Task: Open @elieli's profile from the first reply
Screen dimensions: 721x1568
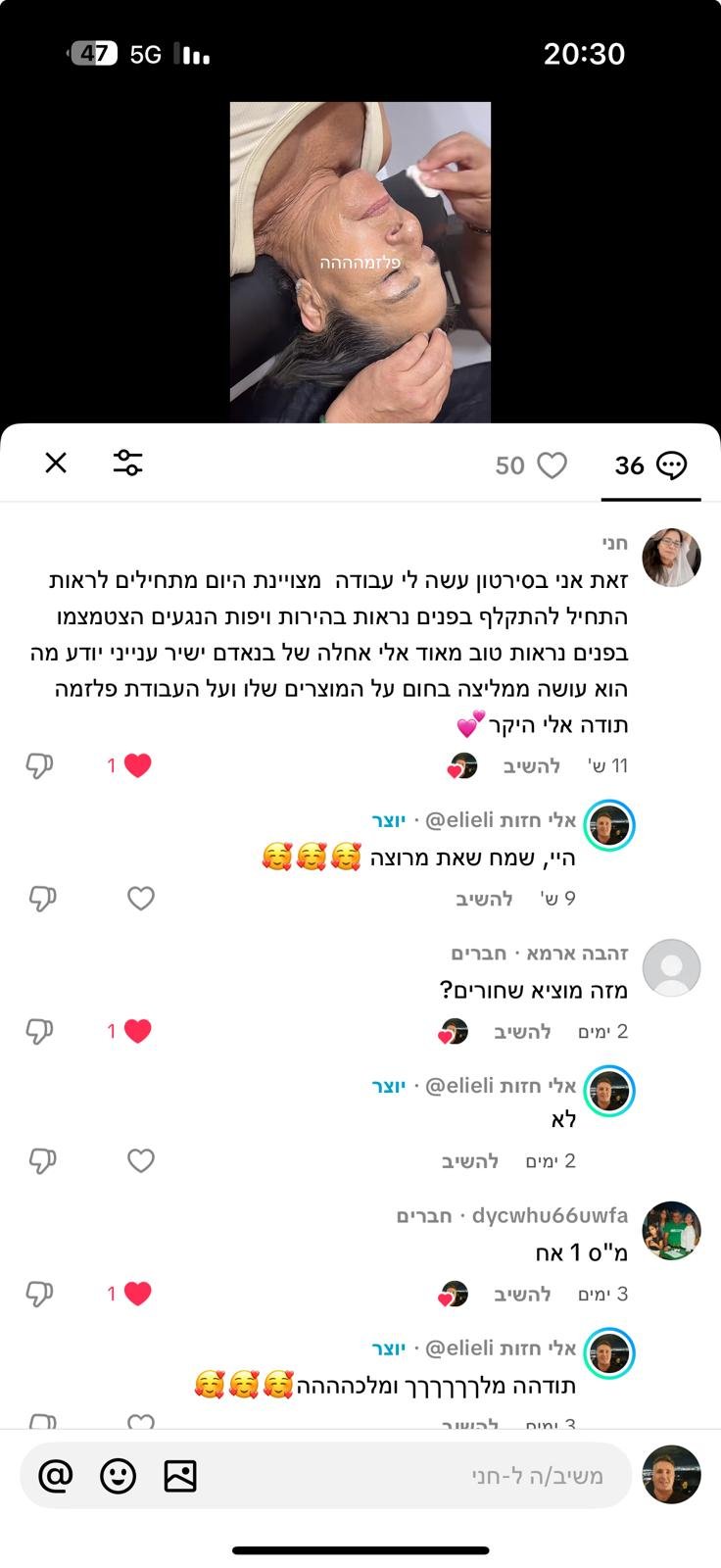Action: pyautogui.click(x=609, y=825)
